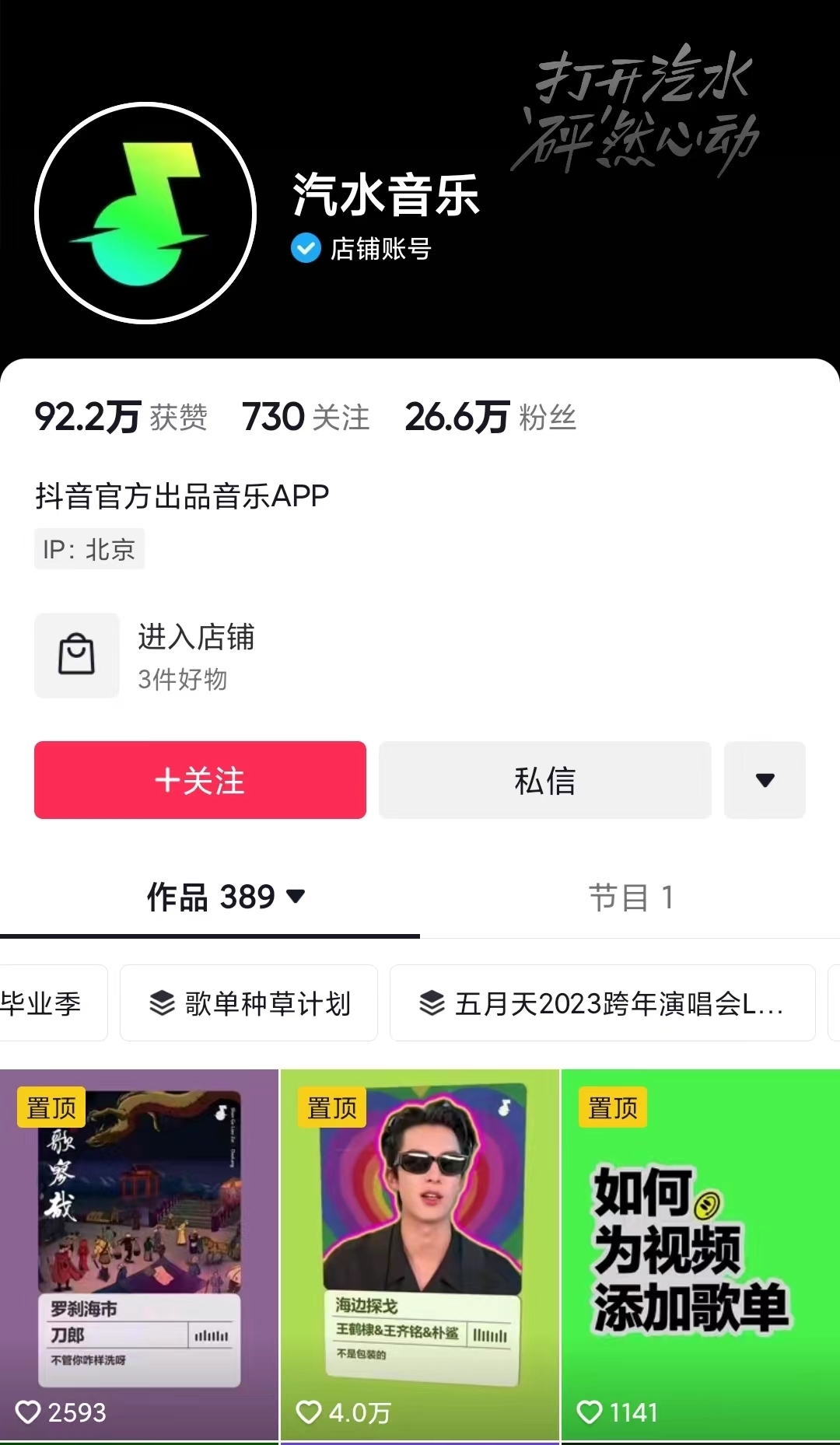Open the shop via shopping bag icon

point(75,656)
